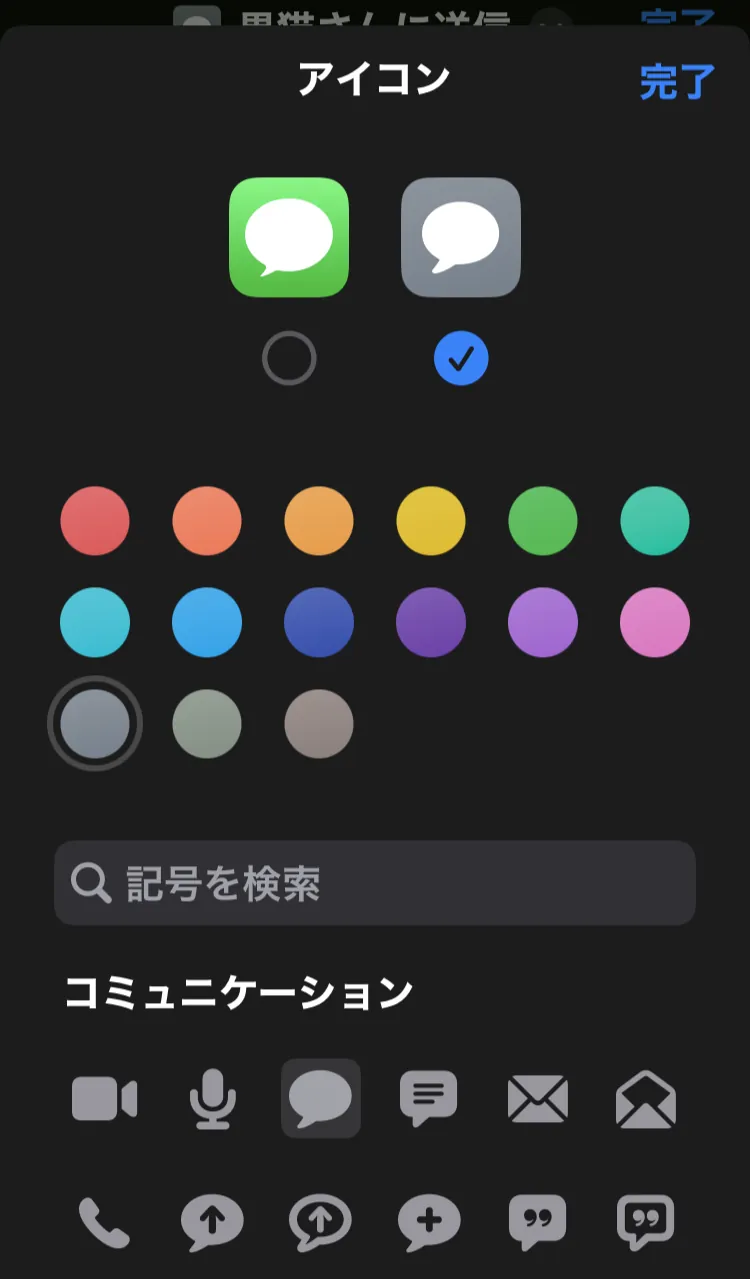
Task: Pick the pink color swatch
Action: pyautogui.click(x=655, y=622)
